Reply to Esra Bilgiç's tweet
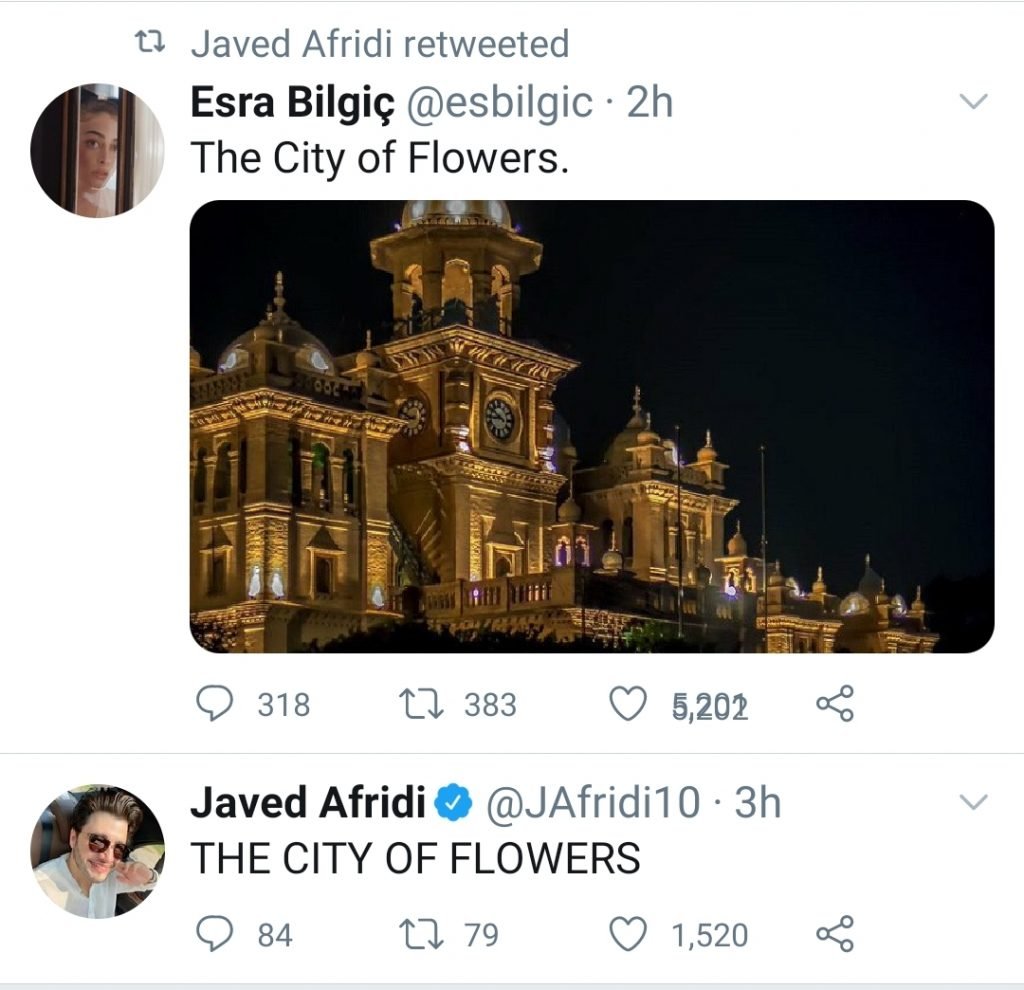 213,704
